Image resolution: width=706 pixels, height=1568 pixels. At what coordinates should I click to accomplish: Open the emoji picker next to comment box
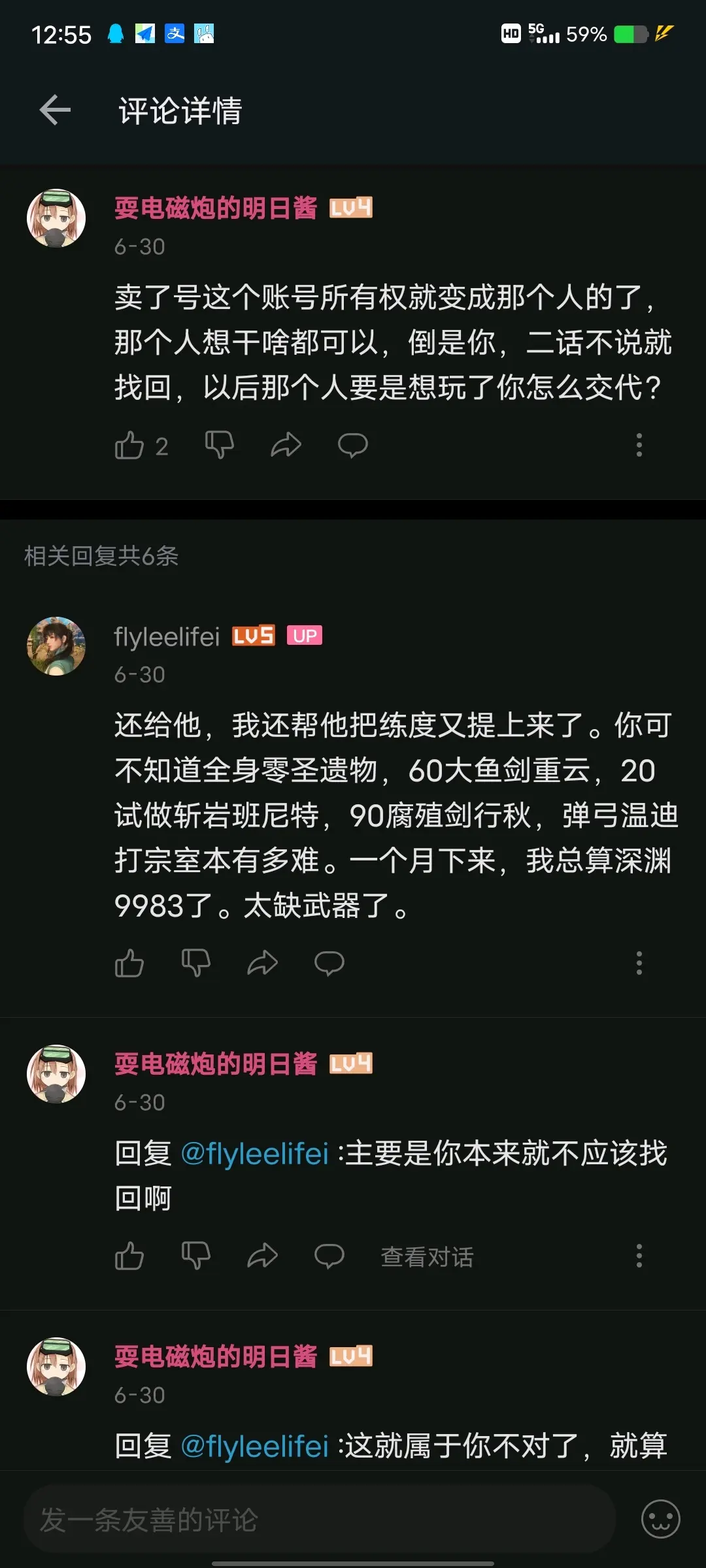click(660, 1520)
